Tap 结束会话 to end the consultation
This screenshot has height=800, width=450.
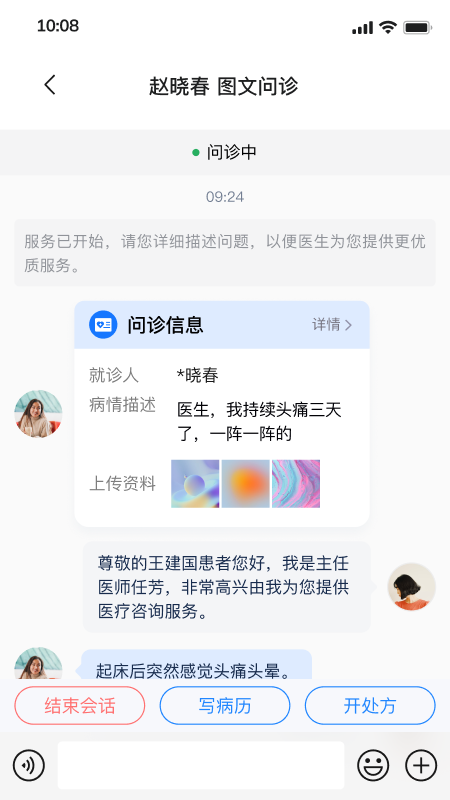click(80, 706)
